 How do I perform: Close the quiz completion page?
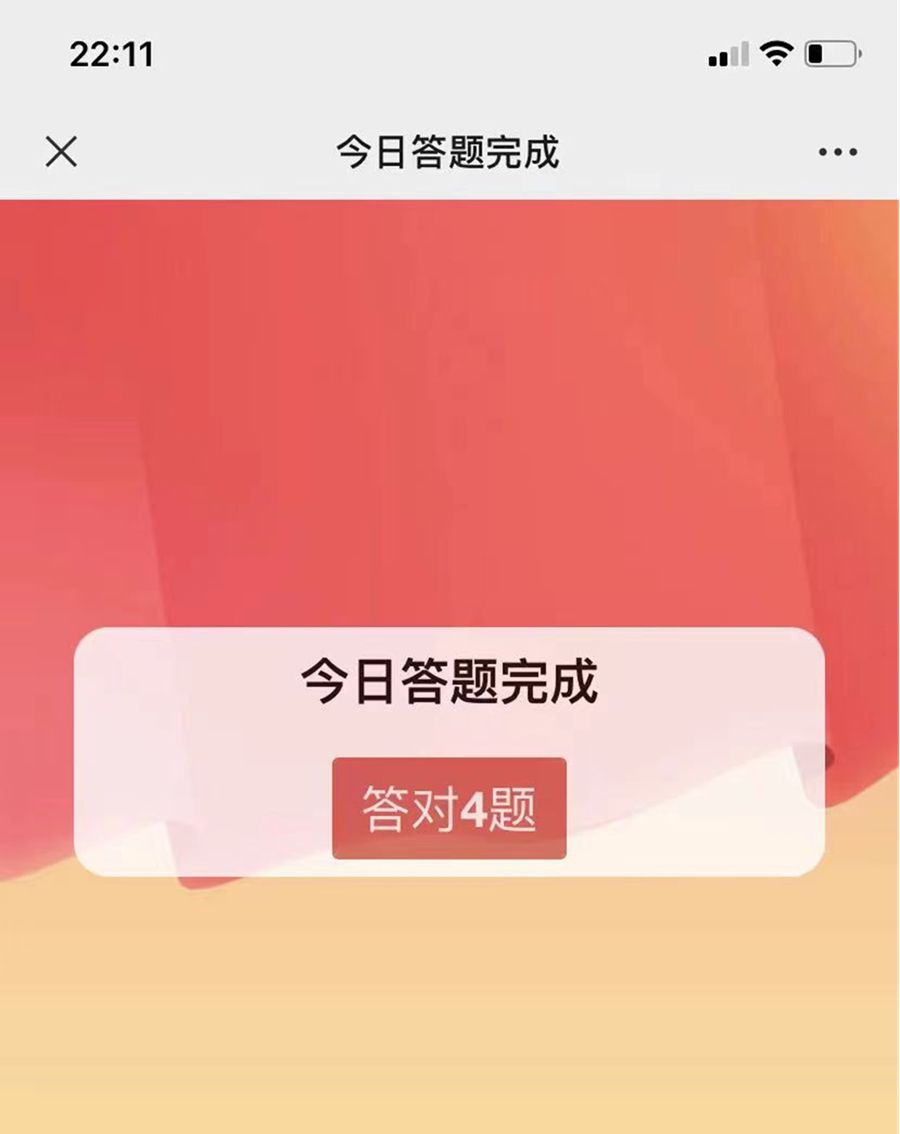click(61, 152)
